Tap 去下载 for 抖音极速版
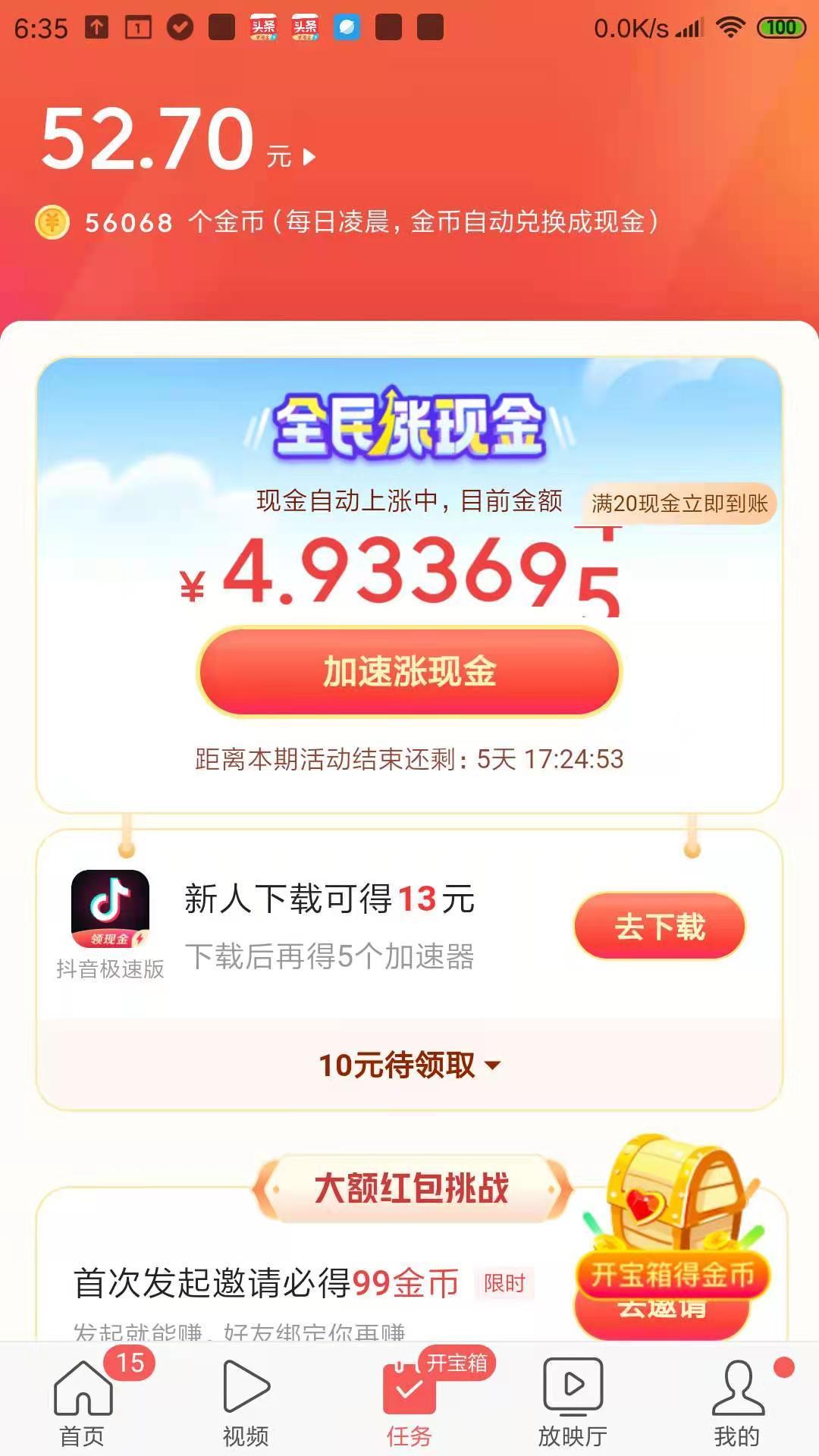The height and width of the screenshot is (1456, 819). [x=660, y=926]
